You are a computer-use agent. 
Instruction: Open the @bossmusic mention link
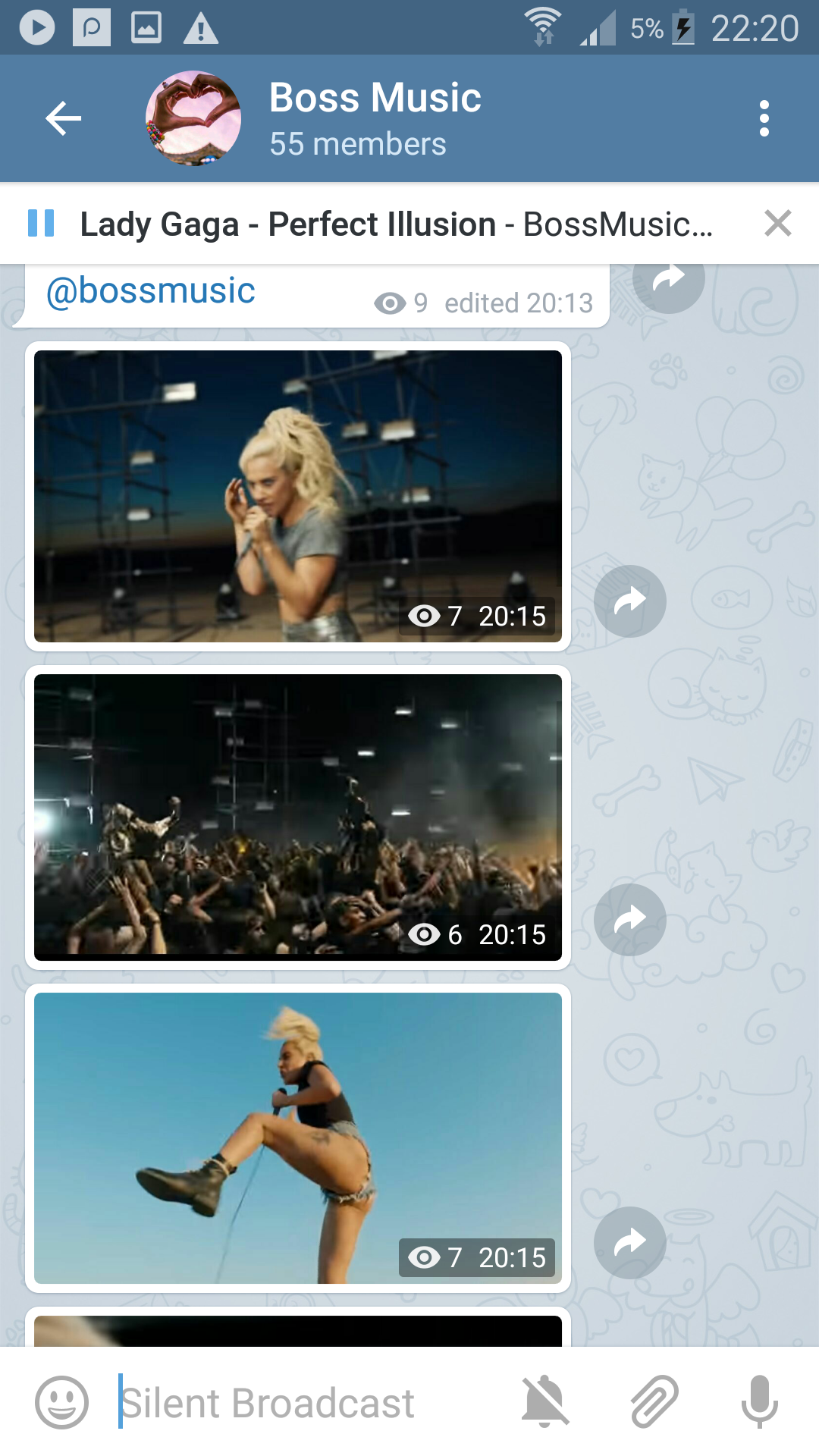pyautogui.click(x=151, y=290)
